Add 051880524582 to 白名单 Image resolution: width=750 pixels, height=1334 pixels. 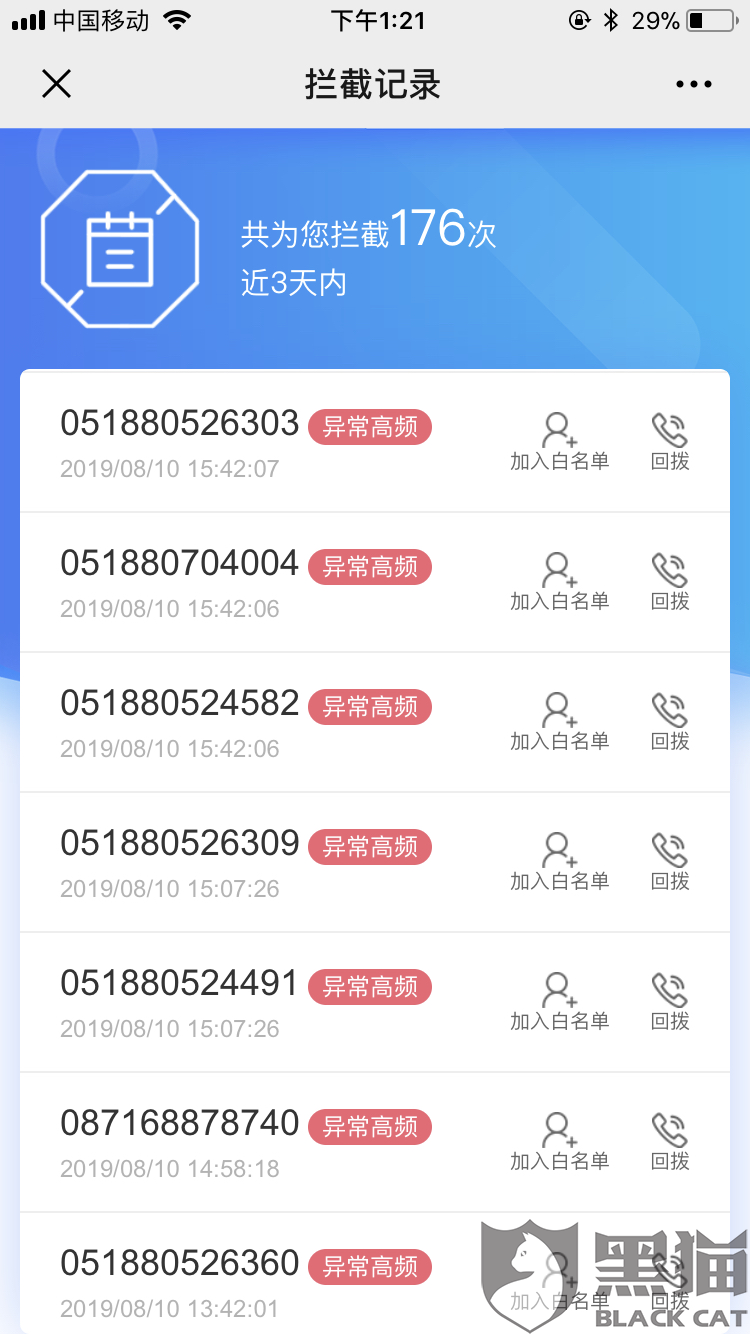point(559,722)
